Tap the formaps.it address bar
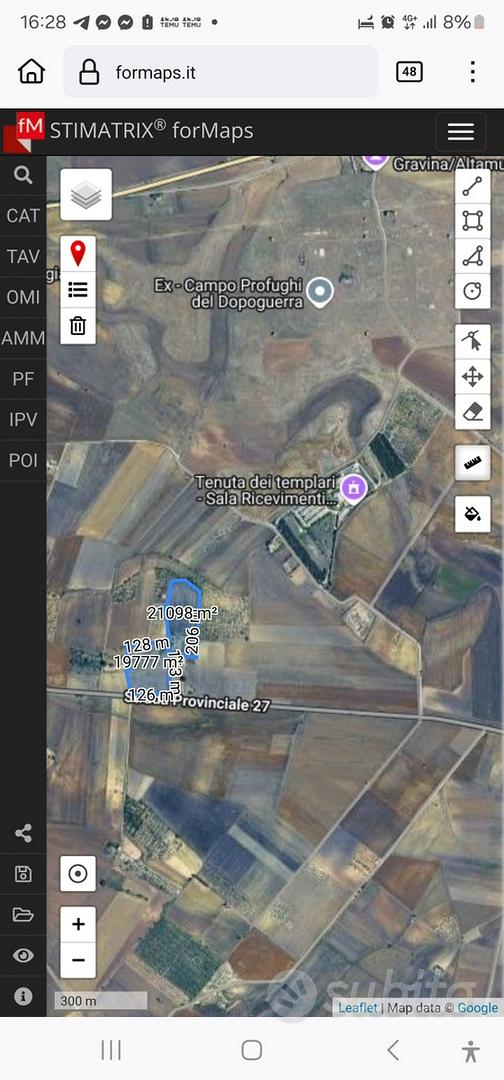The image size is (504, 1080). 220,72
